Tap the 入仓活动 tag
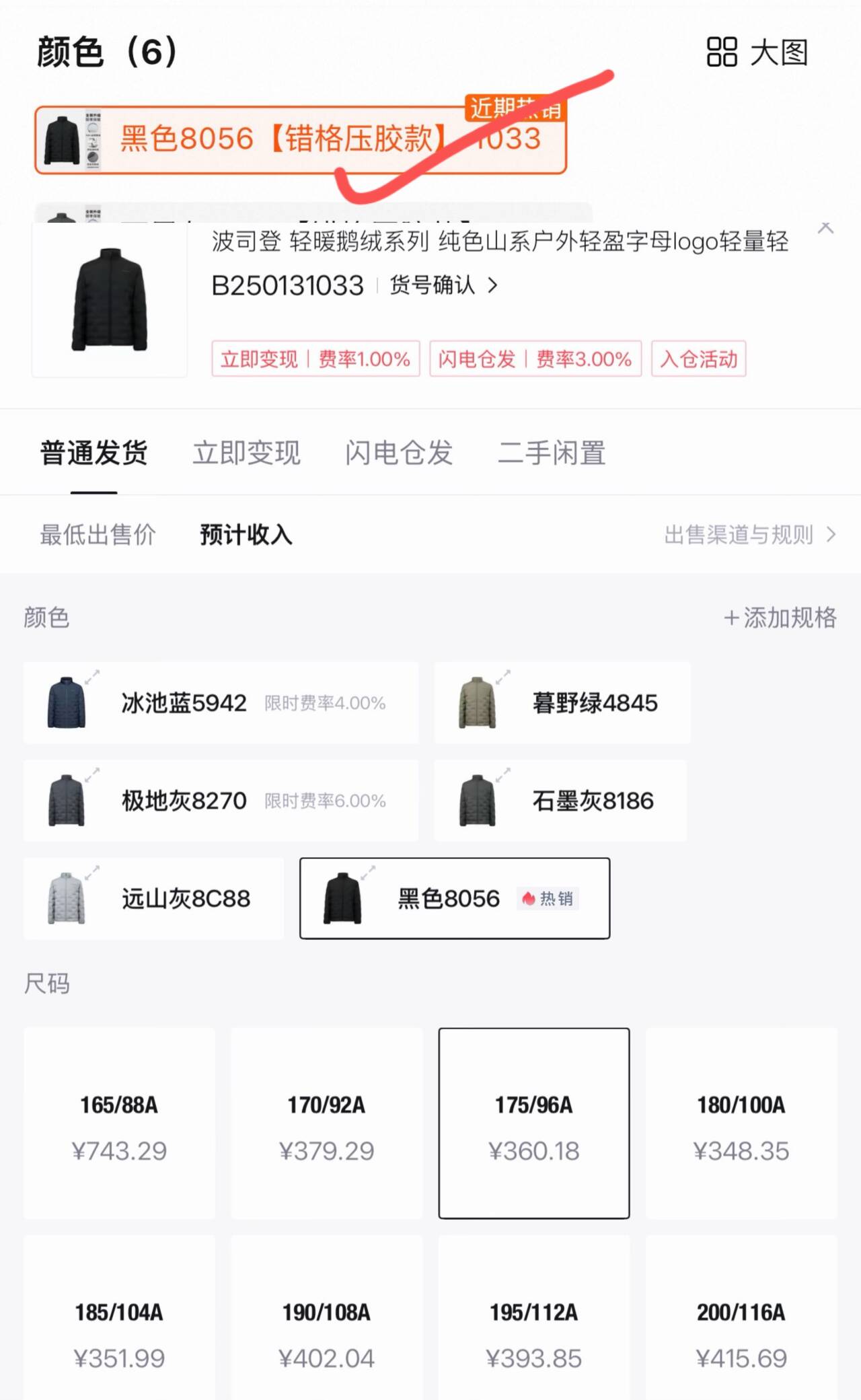This screenshot has width=861, height=1400. pos(698,359)
